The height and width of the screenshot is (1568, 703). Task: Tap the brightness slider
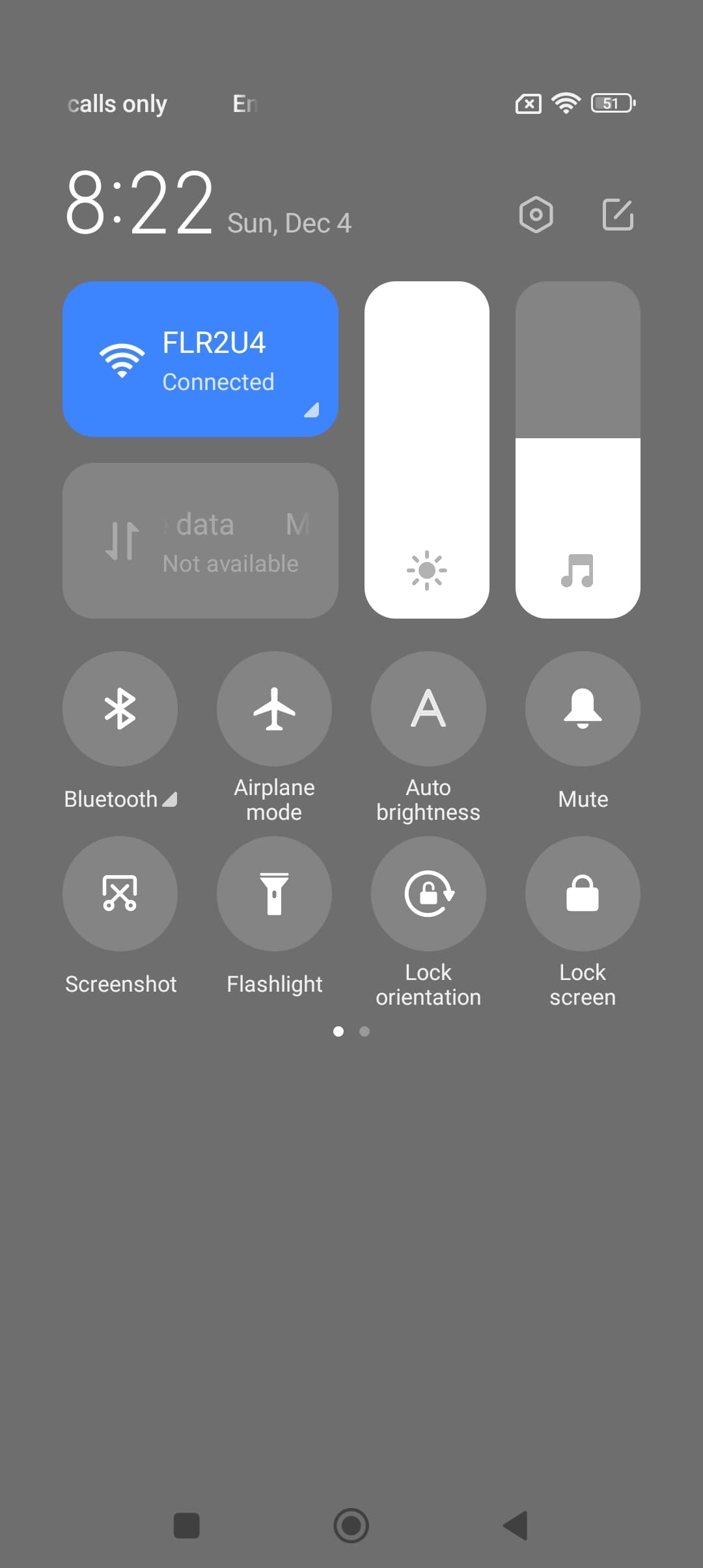tap(427, 449)
